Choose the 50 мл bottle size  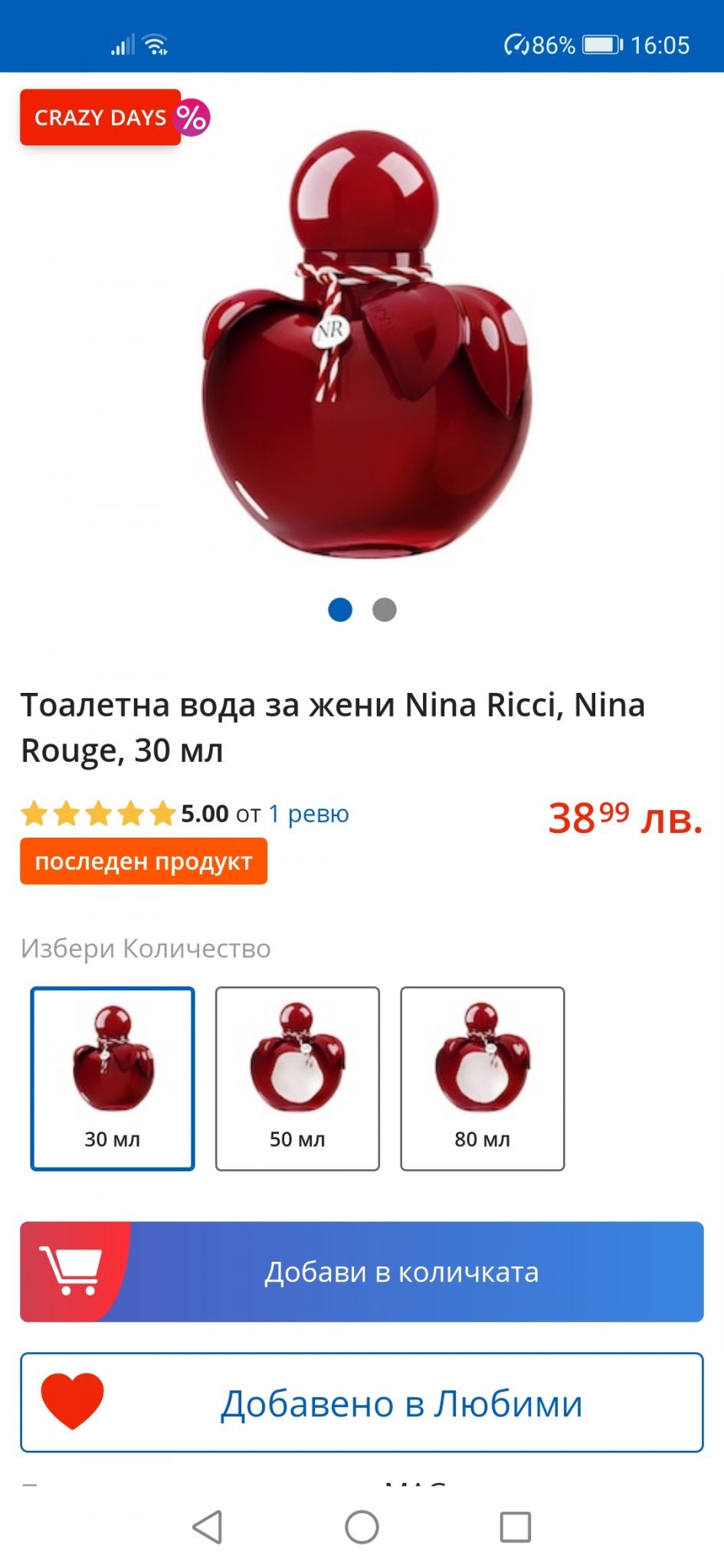(297, 1078)
